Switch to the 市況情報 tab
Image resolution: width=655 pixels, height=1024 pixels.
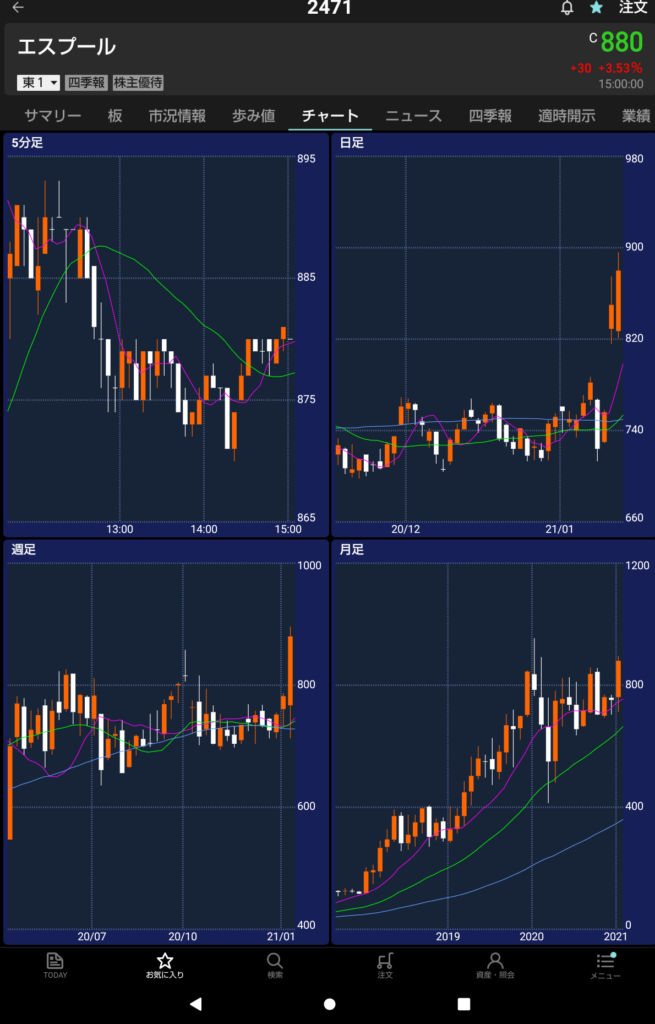[x=177, y=116]
